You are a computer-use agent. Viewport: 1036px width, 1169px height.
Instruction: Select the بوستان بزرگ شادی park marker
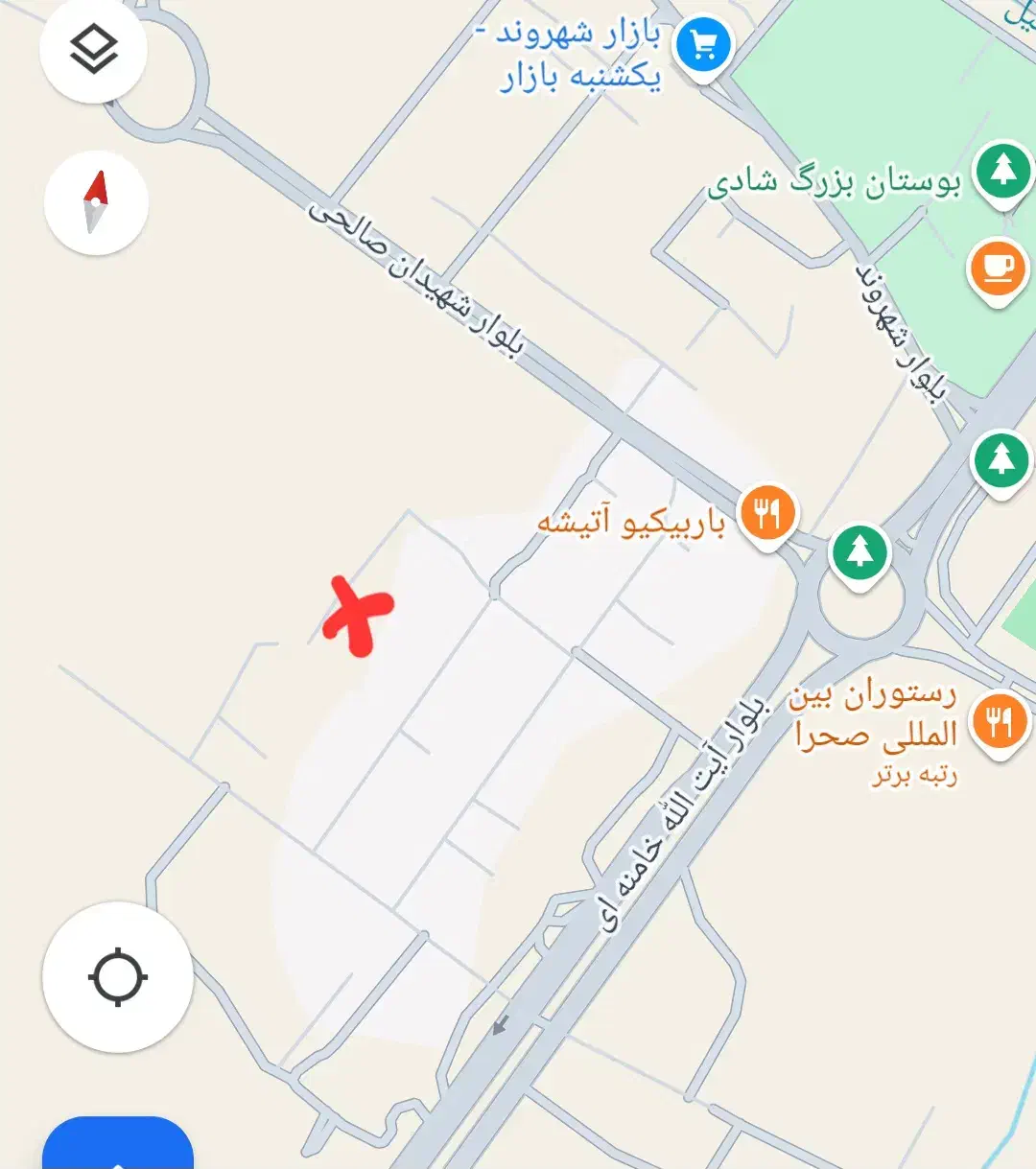[1002, 173]
